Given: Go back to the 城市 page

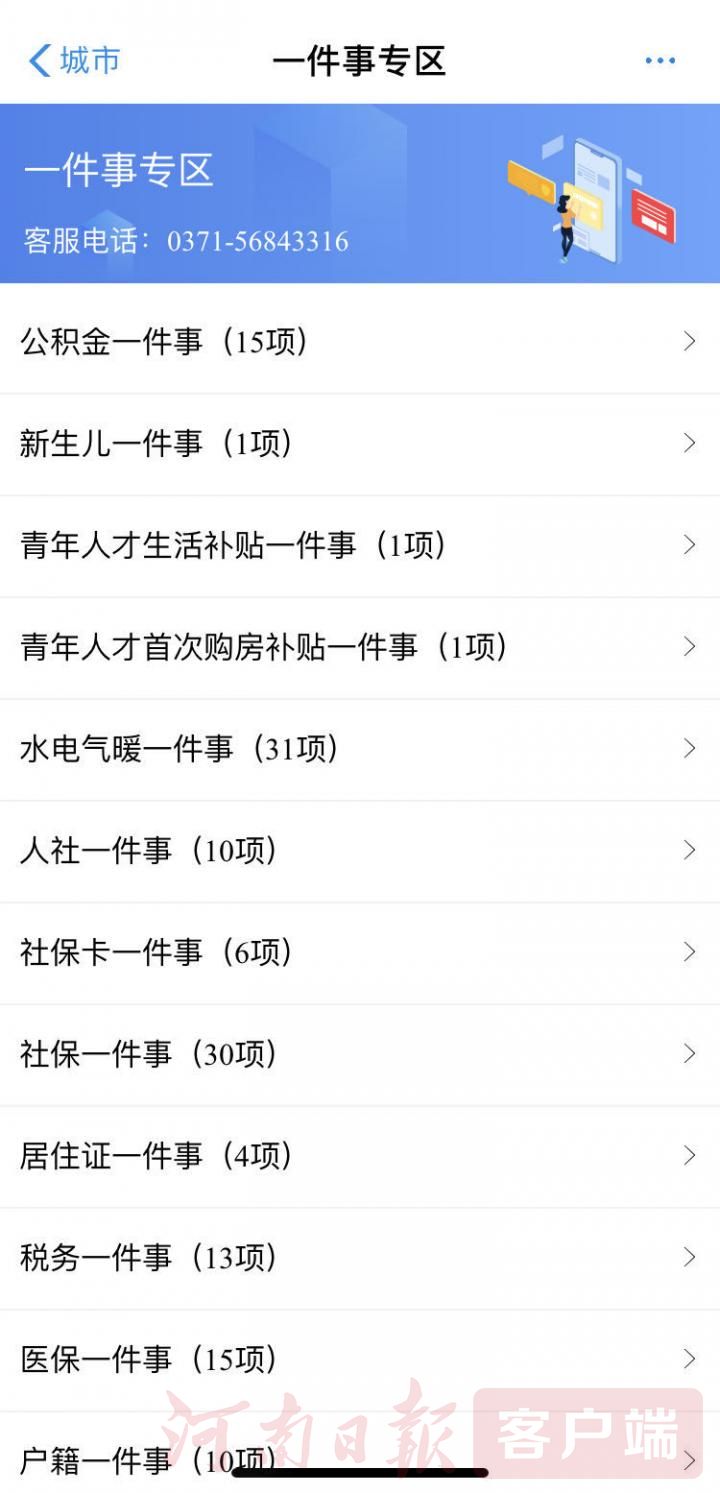Looking at the screenshot, I should pos(74,61).
